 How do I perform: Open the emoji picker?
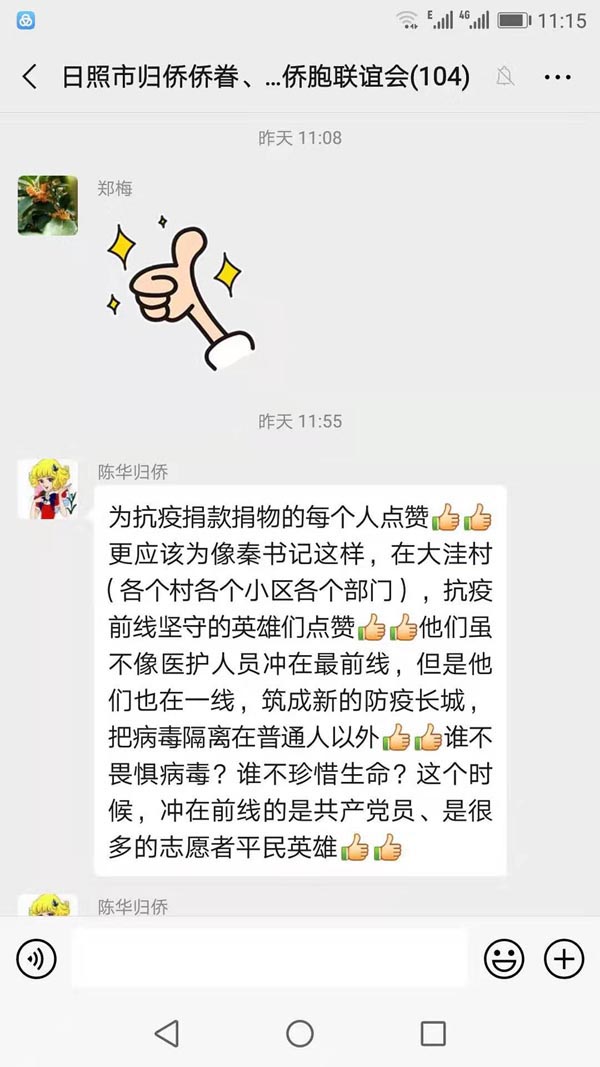point(504,959)
